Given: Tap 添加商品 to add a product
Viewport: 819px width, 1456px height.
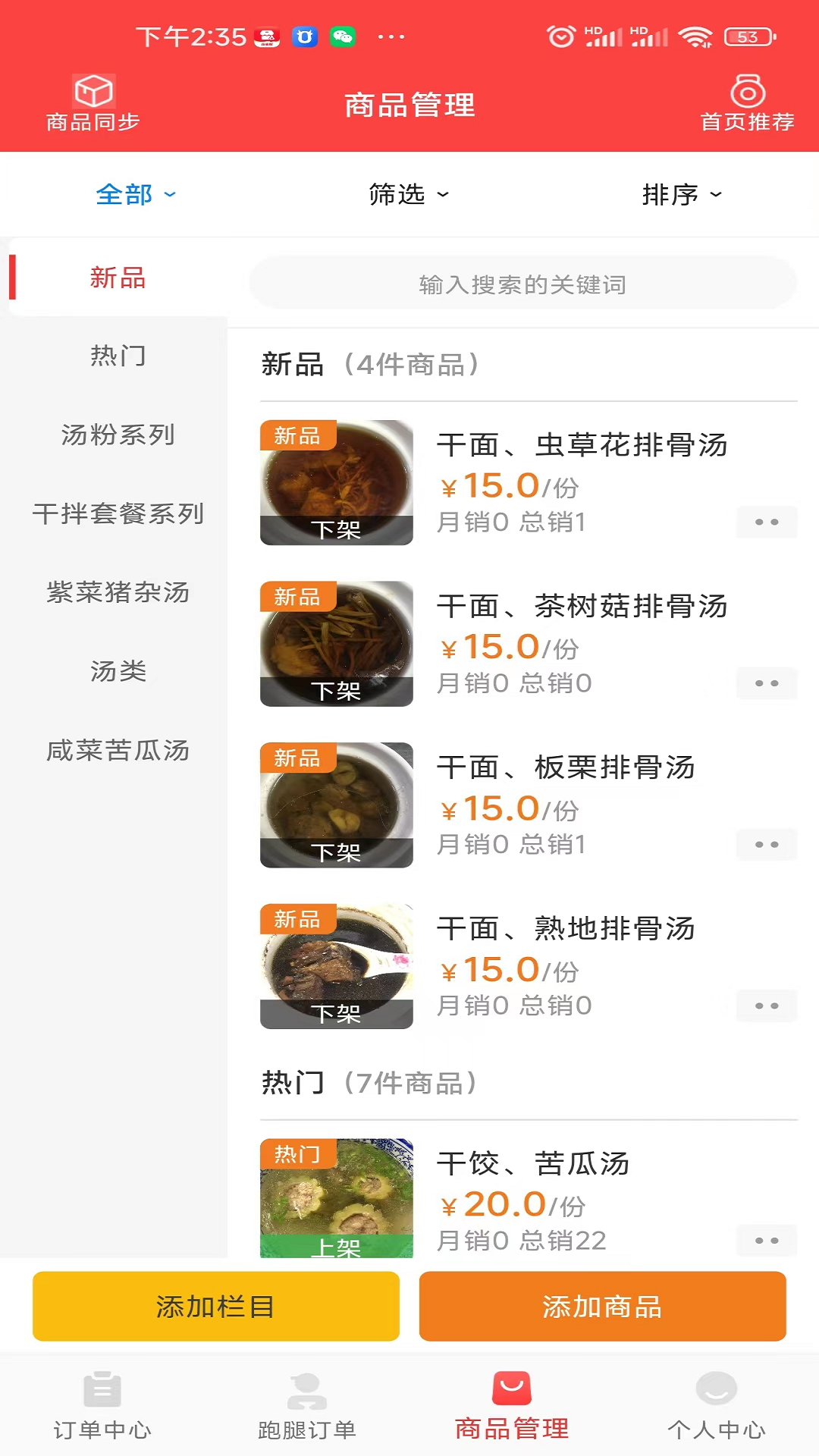Looking at the screenshot, I should [602, 1306].
